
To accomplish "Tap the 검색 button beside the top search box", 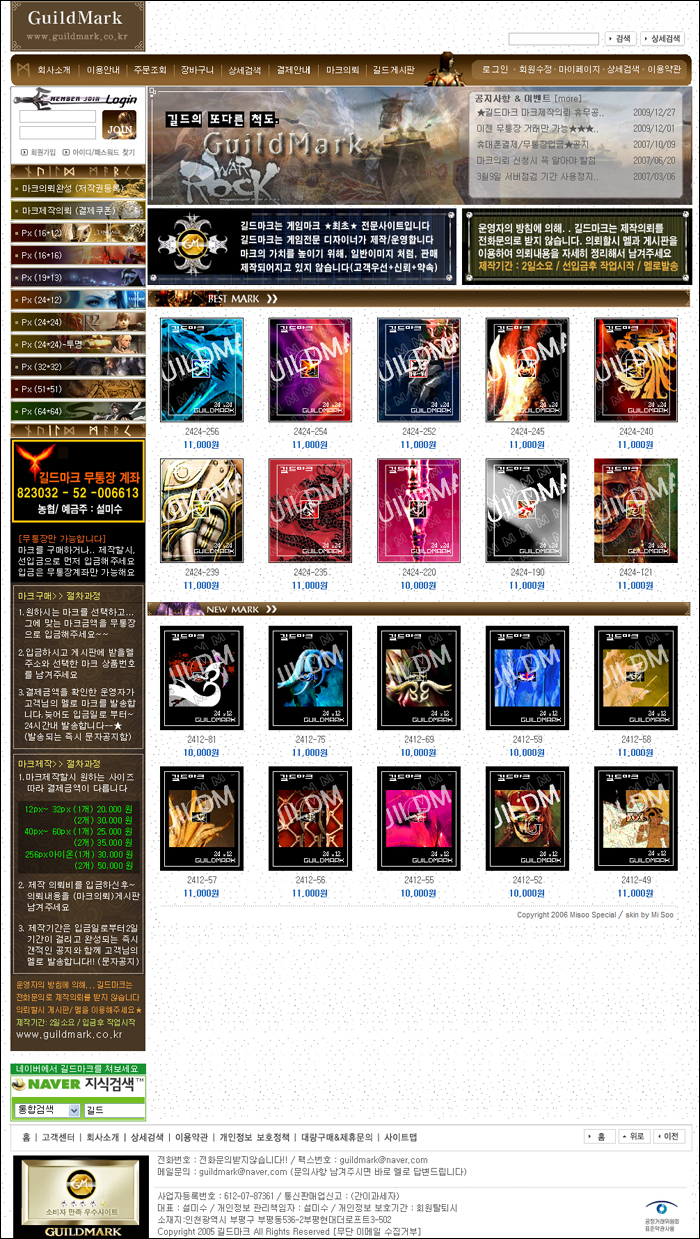I will click(x=620, y=39).
